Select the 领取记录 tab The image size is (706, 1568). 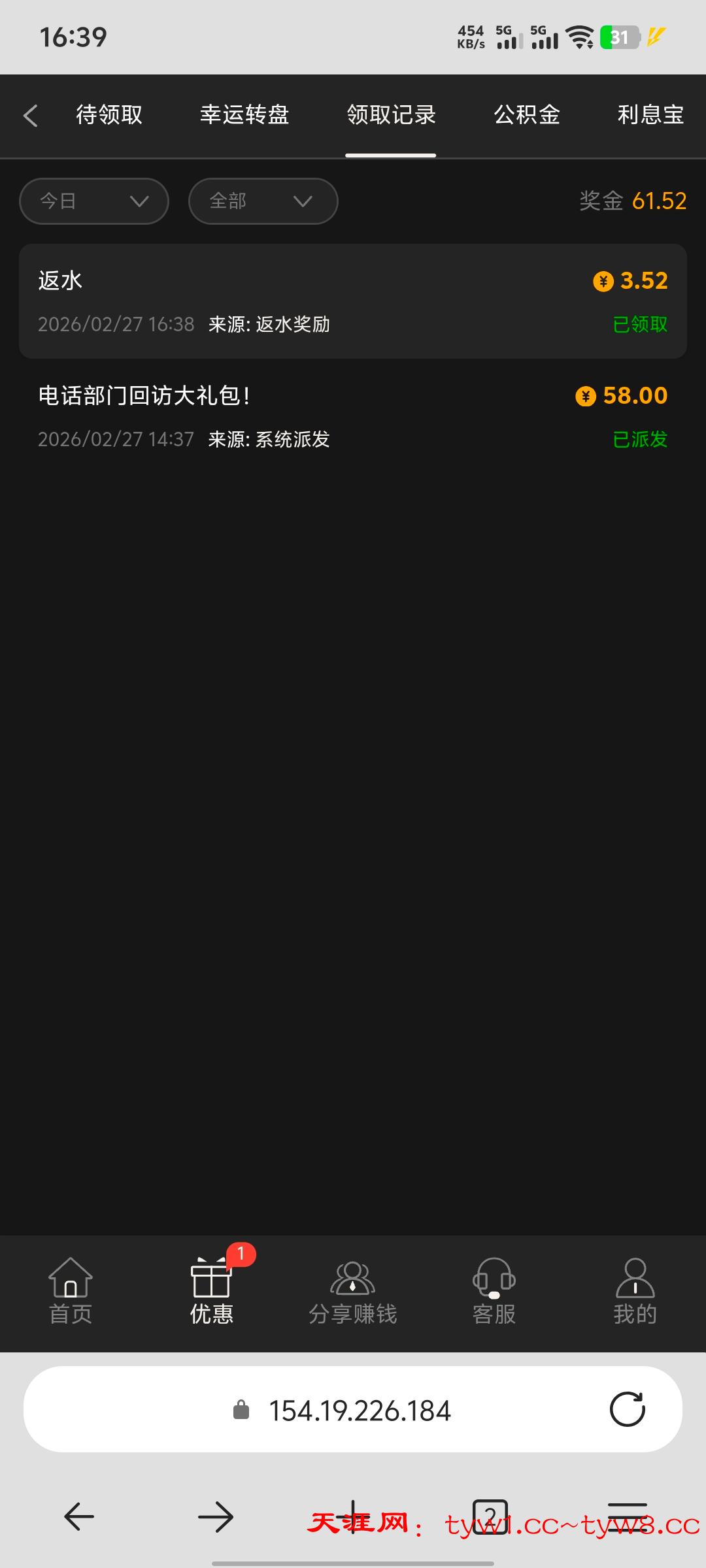(391, 115)
